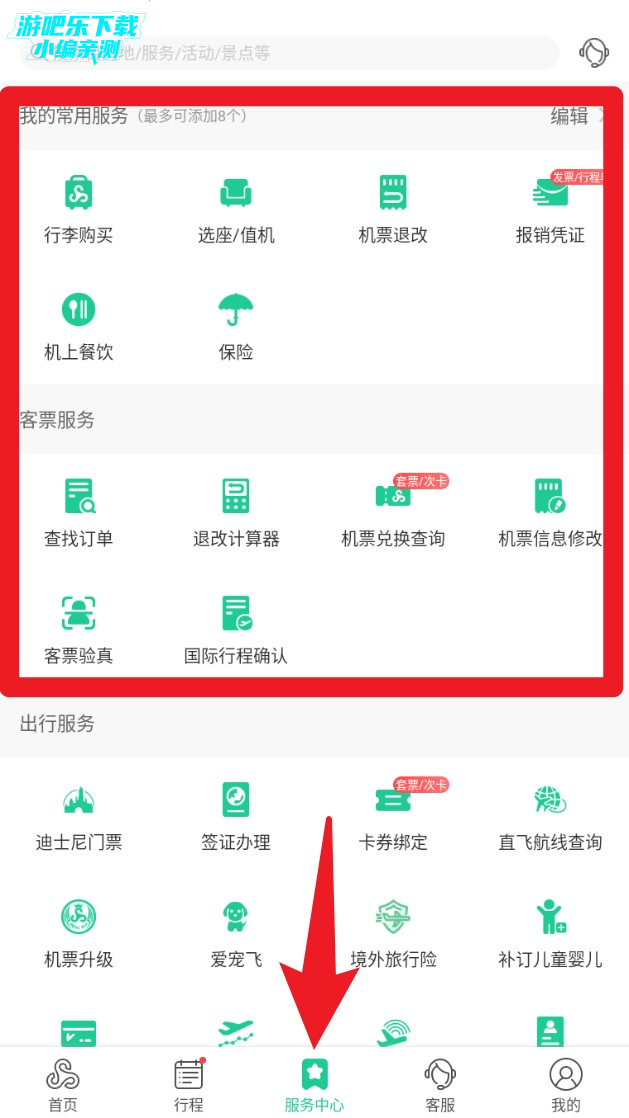The height and width of the screenshot is (1118, 629).
Task: Open 机上餐饮 in-flight meals
Action: point(78,326)
